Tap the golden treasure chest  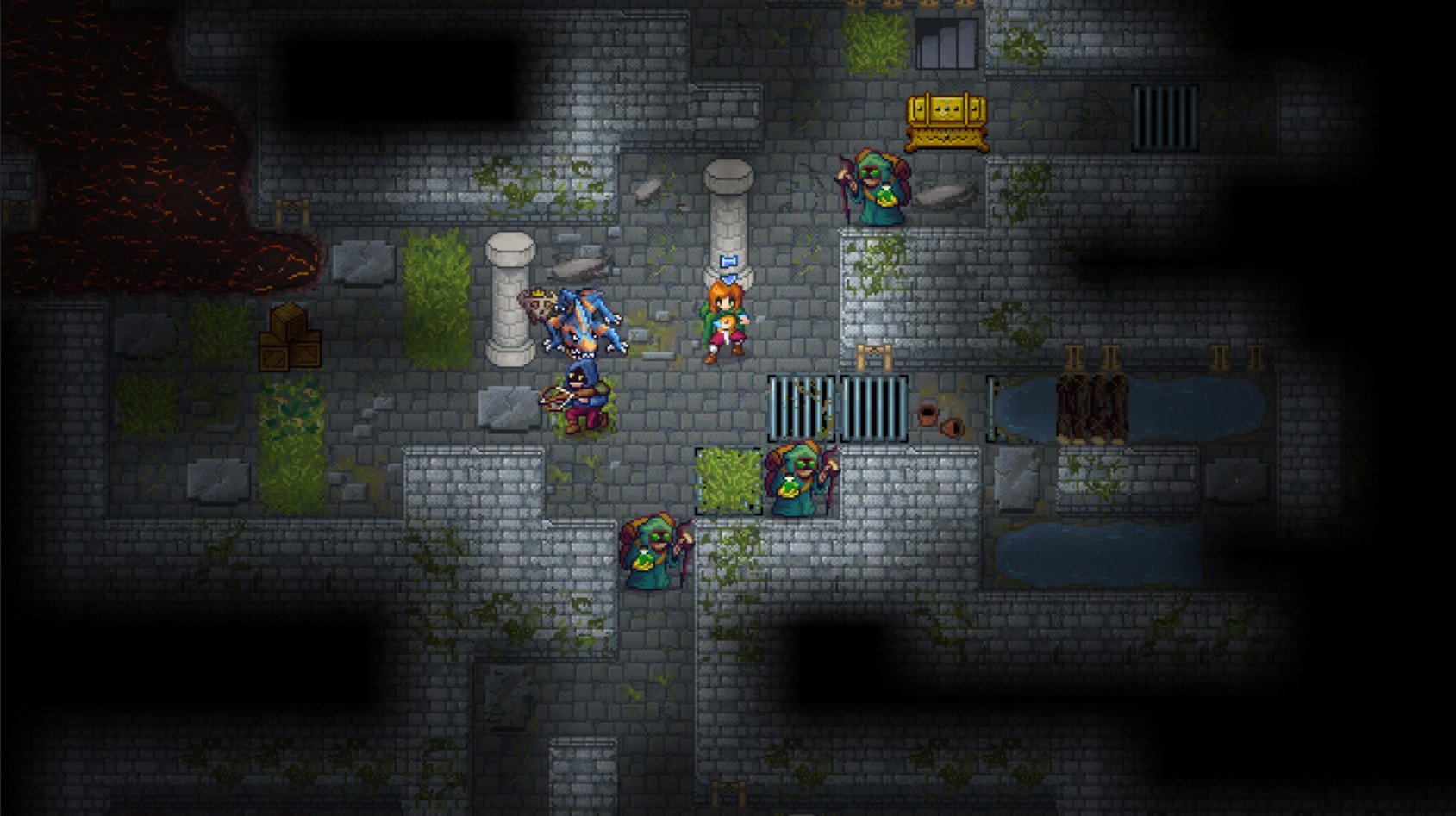click(x=946, y=122)
